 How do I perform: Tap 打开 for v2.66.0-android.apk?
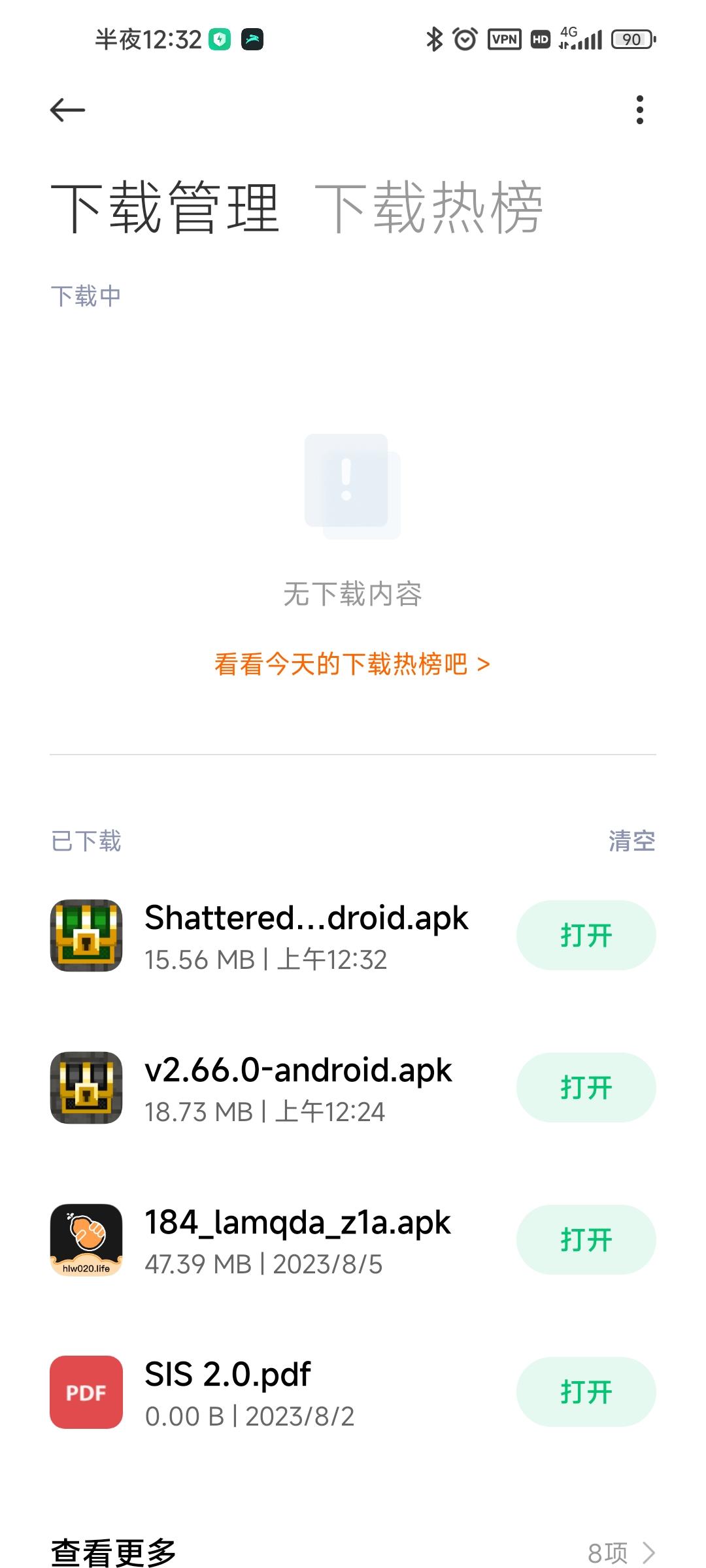(x=586, y=1087)
